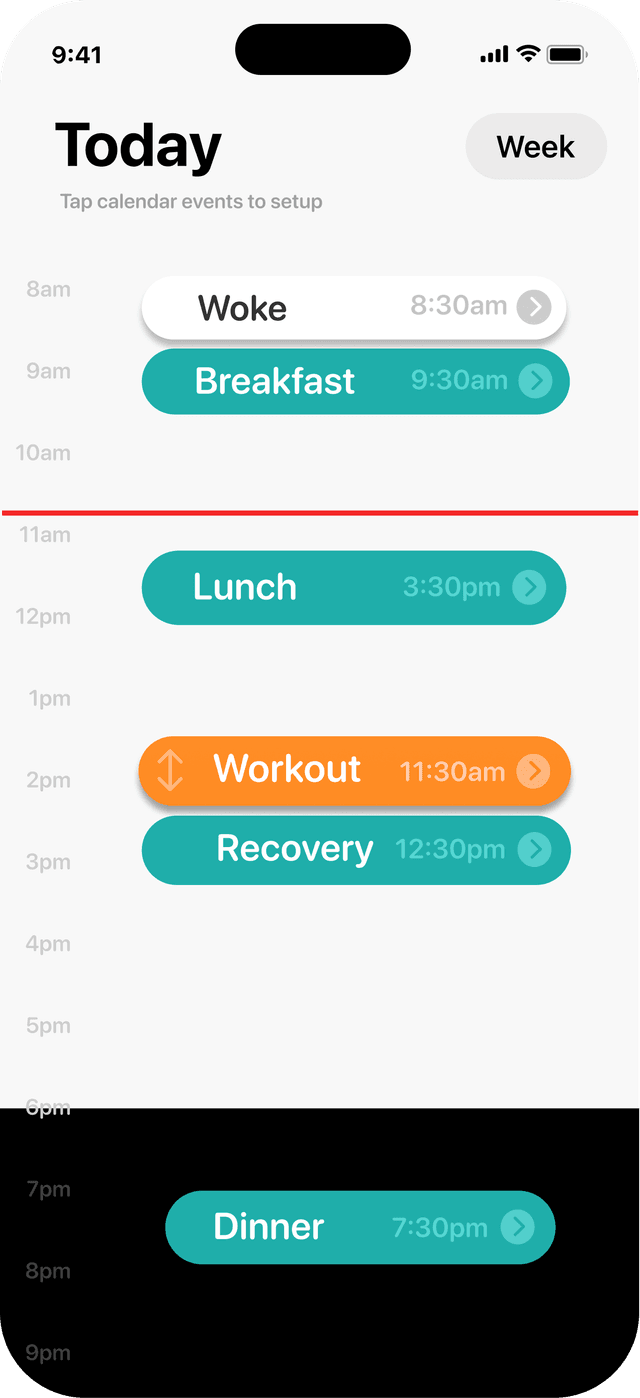Tap the arrow on the Woke event
This screenshot has height=1398, width=640.
click(x=534, y=307)
